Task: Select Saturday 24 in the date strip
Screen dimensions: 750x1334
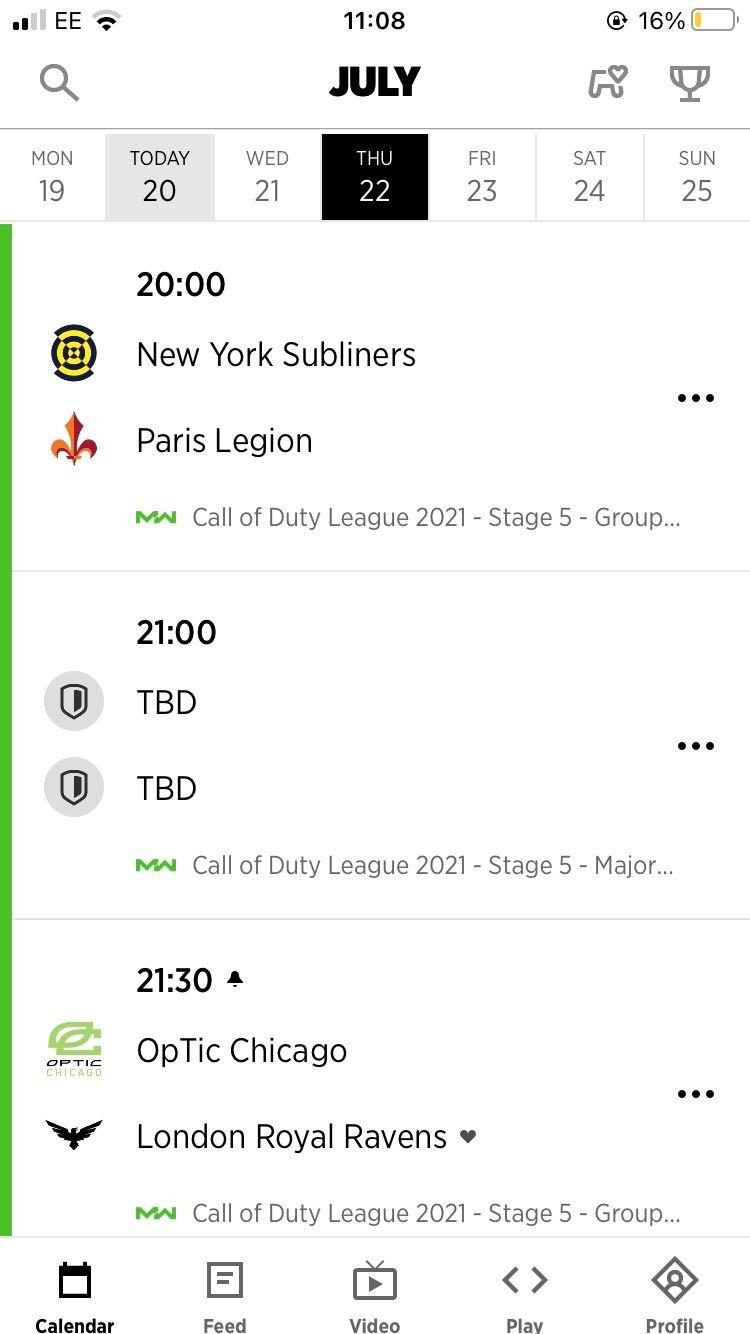Action: click(589, 176)
